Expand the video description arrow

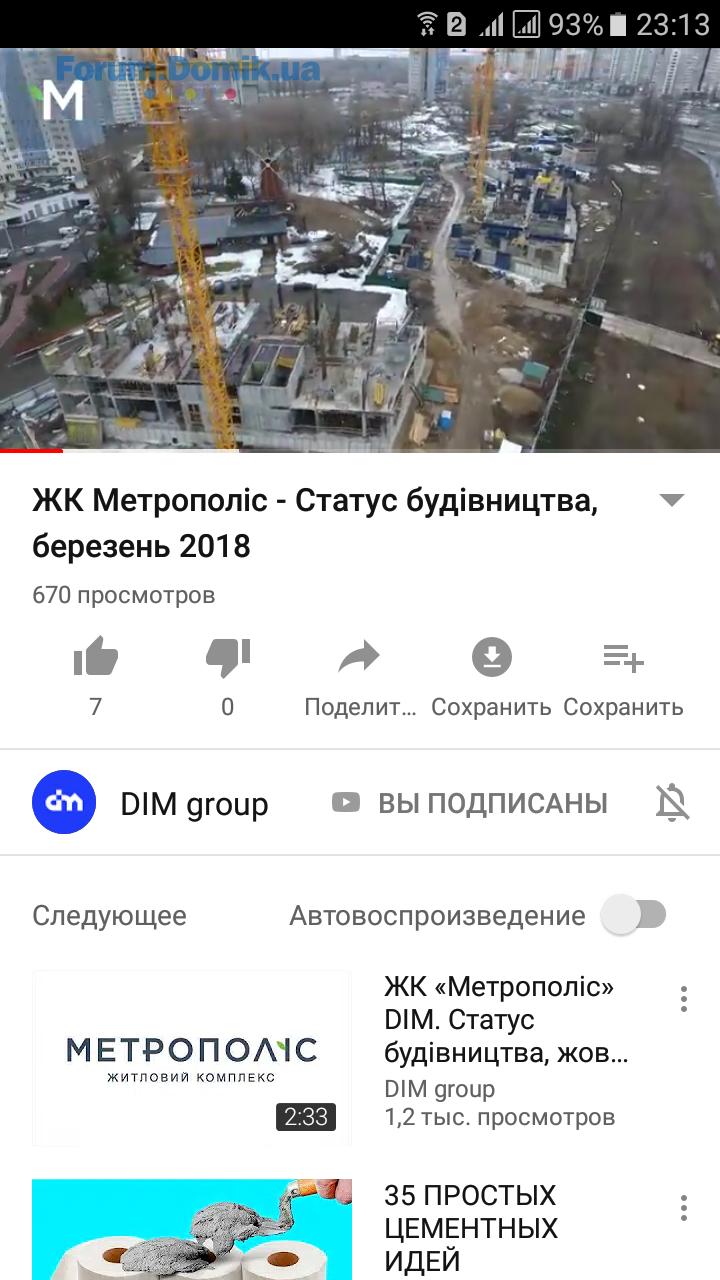672,501
